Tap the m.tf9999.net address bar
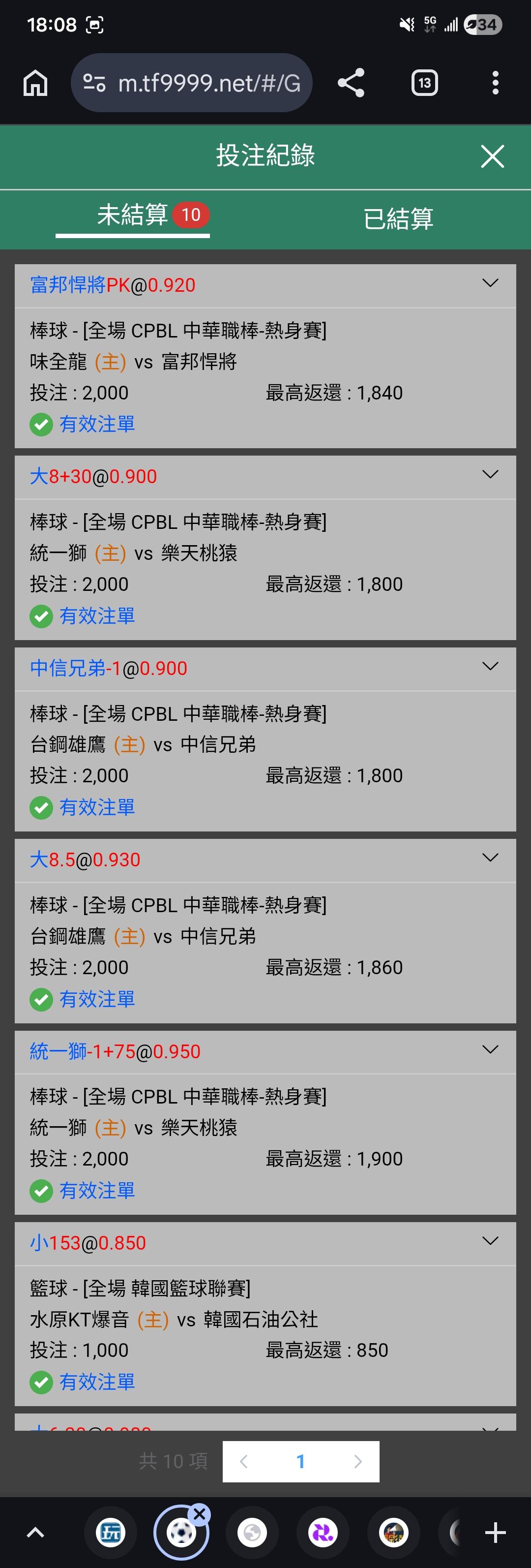The height and width of the screenshot is (1568, 531). click(191, 83)
